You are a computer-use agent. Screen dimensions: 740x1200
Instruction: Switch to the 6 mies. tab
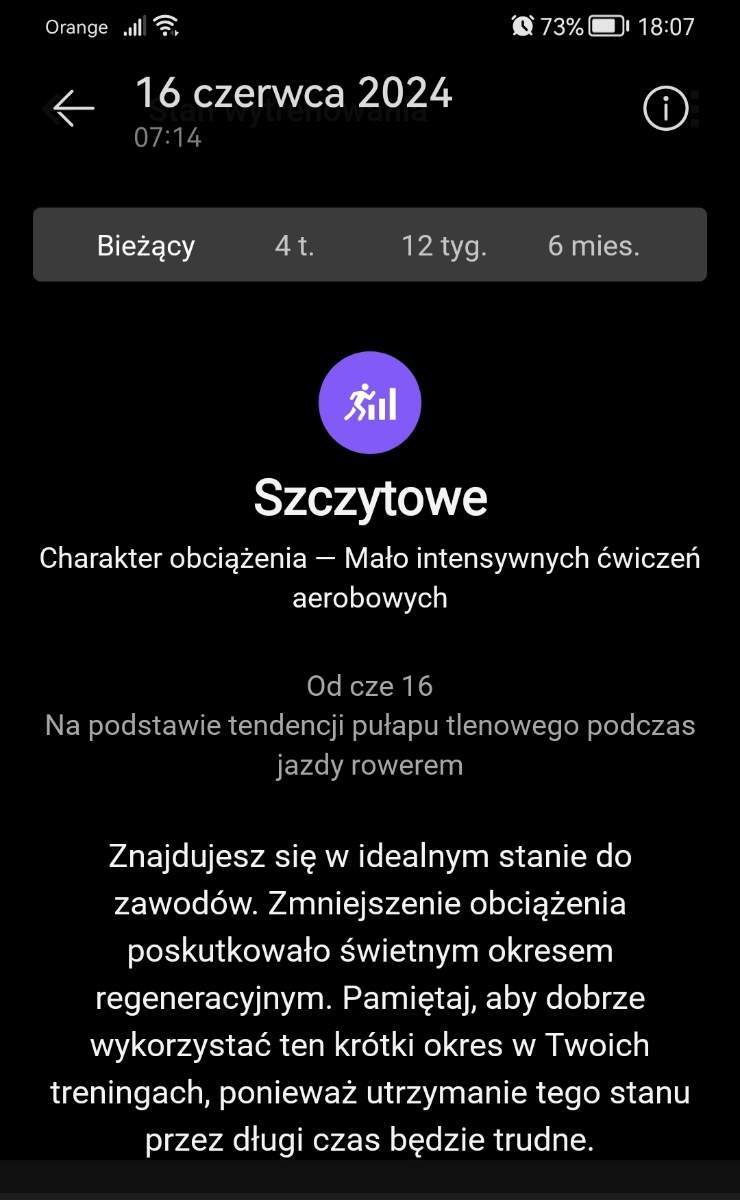(x=593, y=246)
